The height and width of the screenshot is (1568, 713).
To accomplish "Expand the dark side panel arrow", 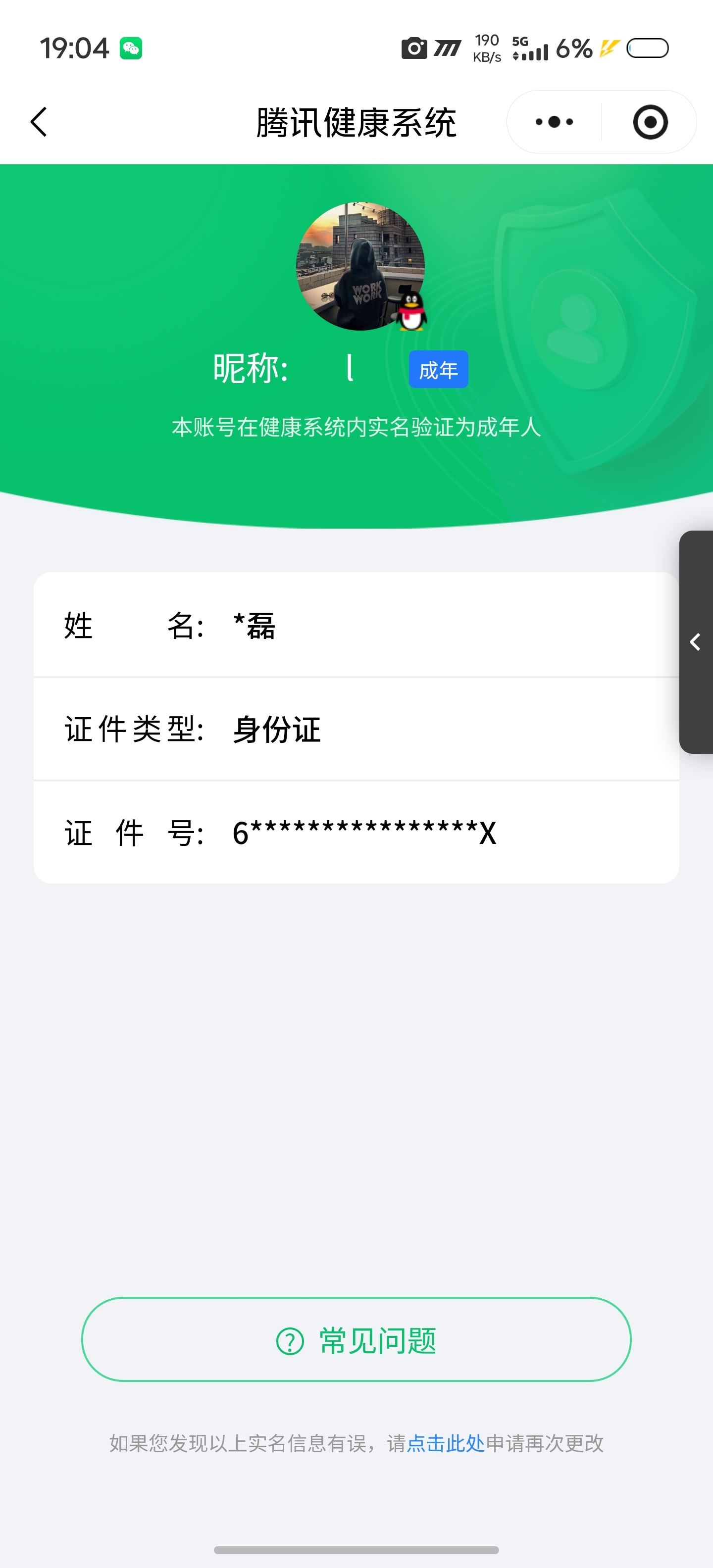I will 696,641.
